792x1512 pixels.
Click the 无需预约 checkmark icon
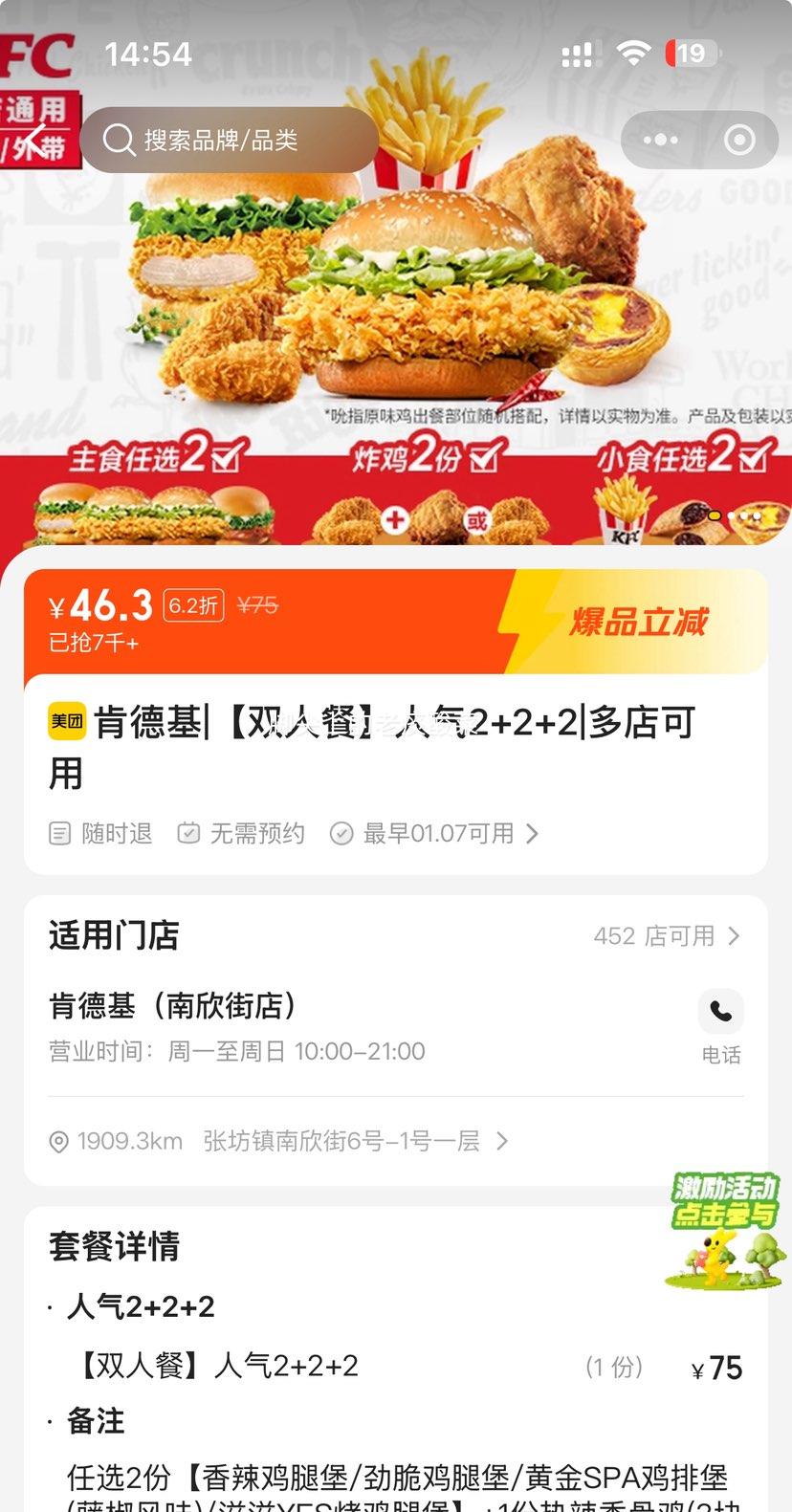click(188, 833)
